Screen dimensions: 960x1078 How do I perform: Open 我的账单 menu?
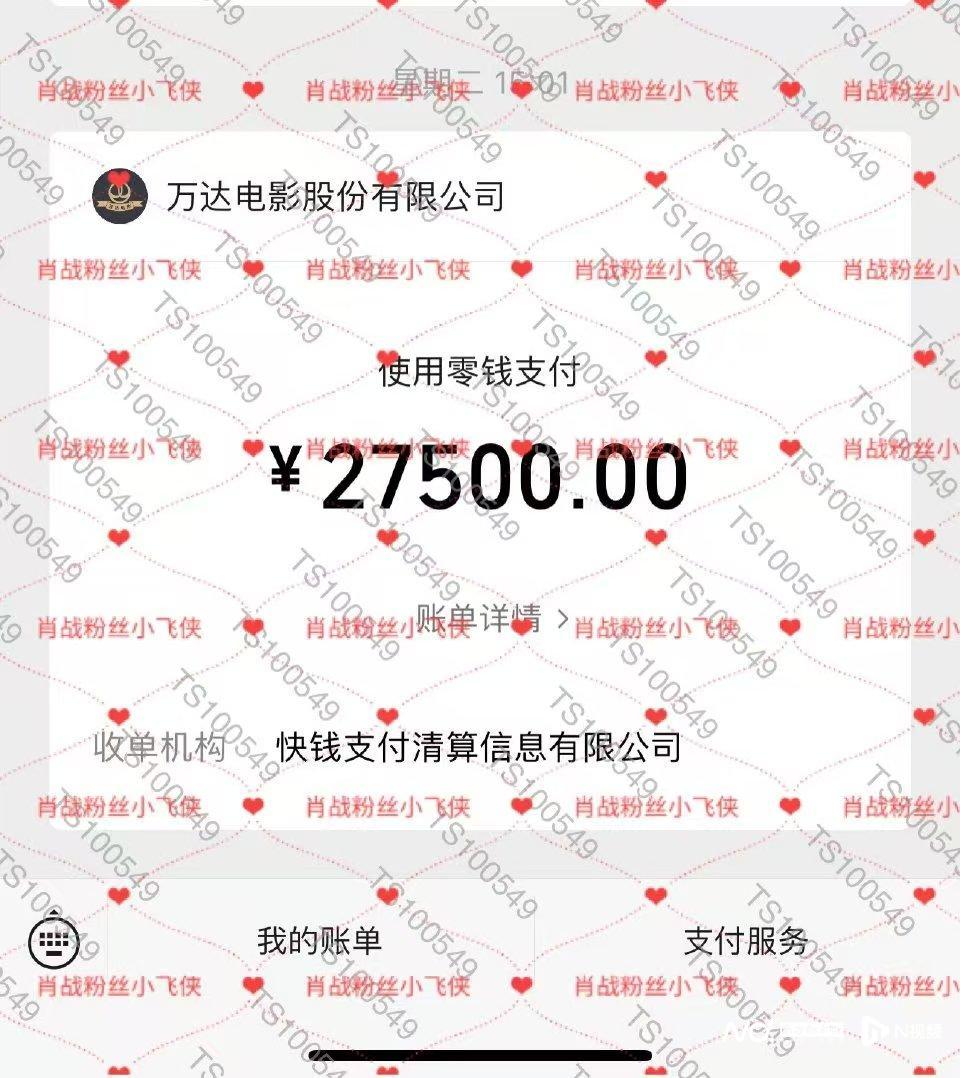320,941
